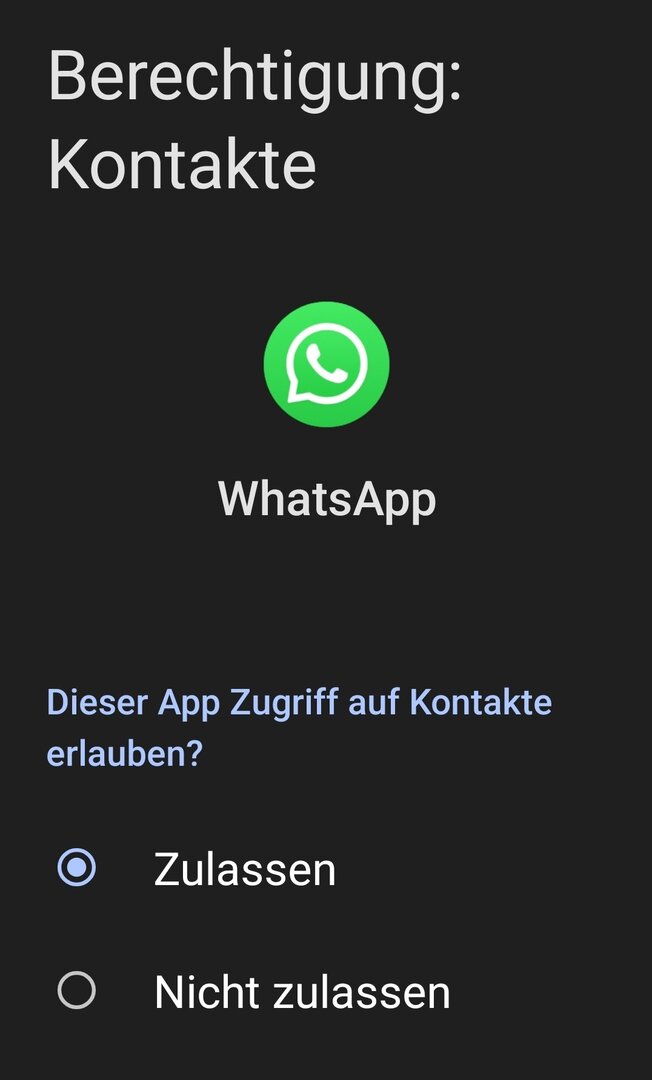652x1080 pixels.
Task: Select the Zulassen option
Action: coord(77,868)
